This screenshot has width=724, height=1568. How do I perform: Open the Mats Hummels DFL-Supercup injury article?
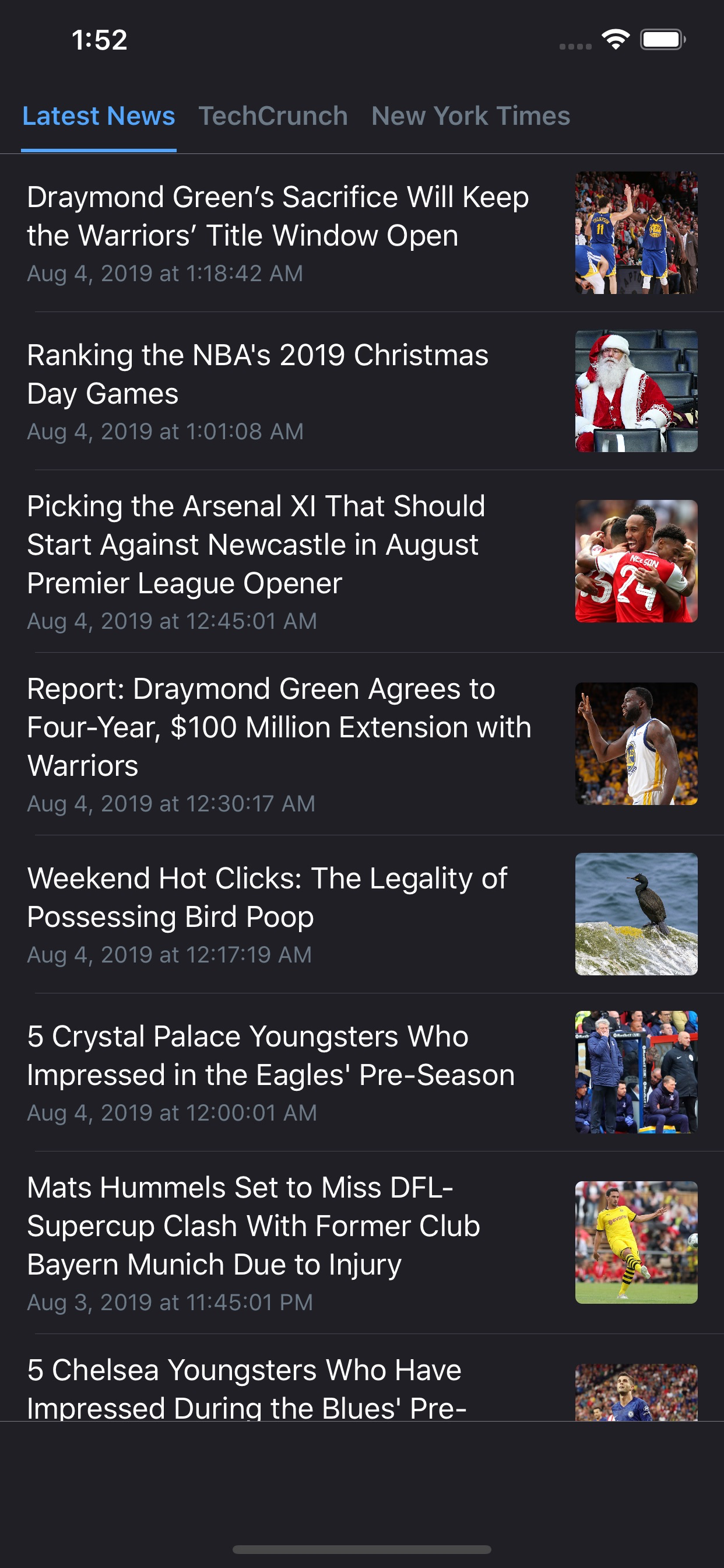click(254, 1227)
